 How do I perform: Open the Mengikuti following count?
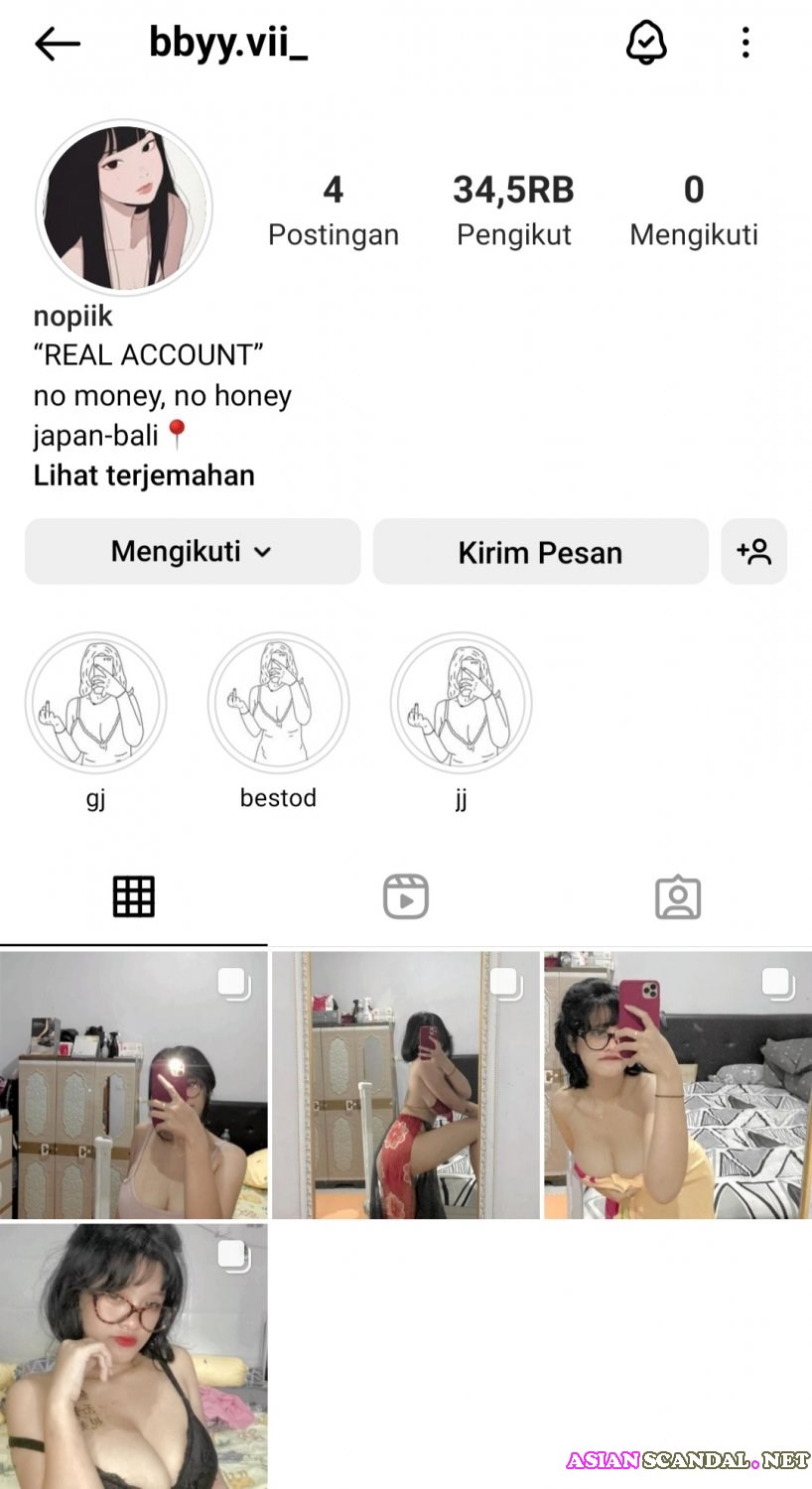(x=693, y=210)
